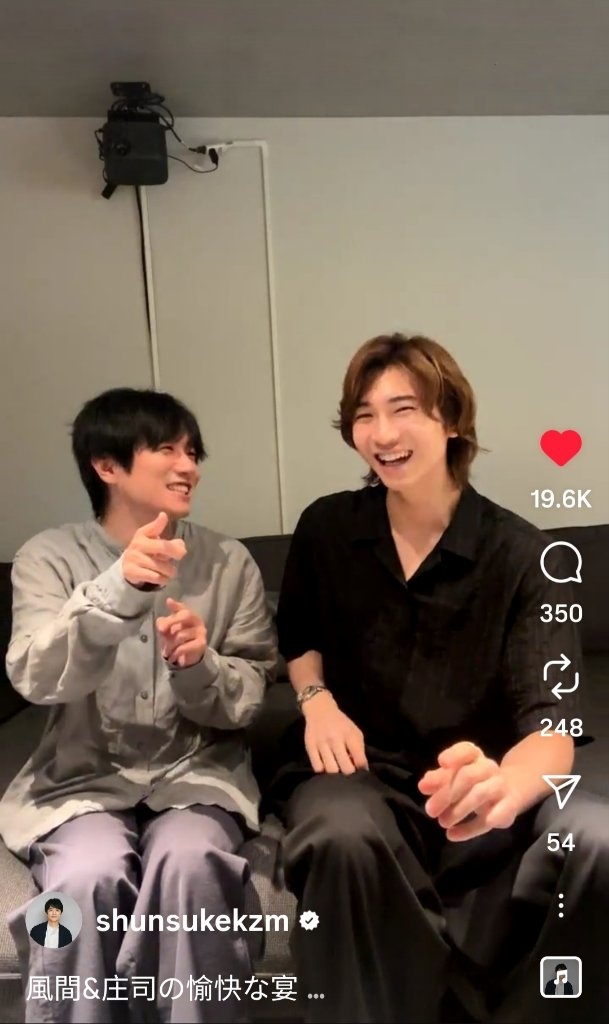Screen dimensions: 609x1024
Task: Share the reel via paper plane
Action: 561,792
